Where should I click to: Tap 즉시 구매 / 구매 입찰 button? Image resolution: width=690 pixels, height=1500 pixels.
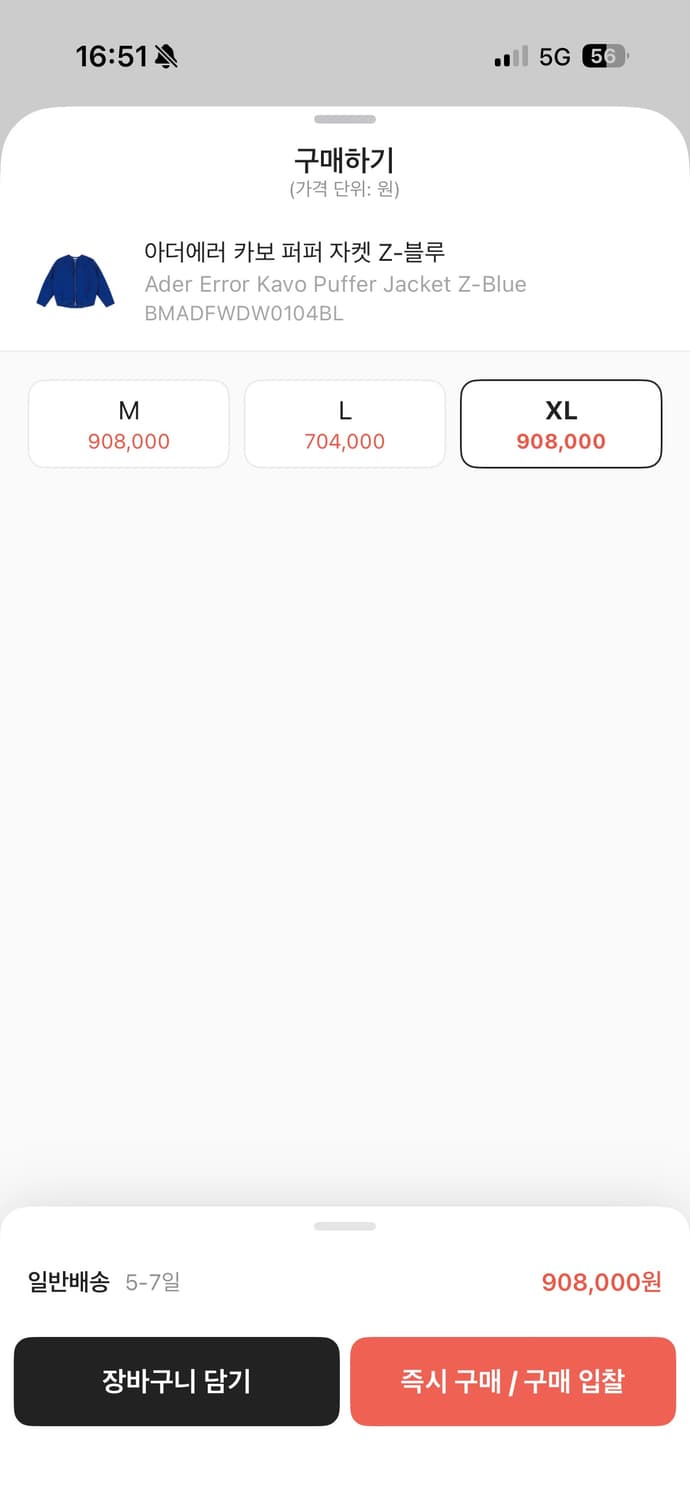513,1381
